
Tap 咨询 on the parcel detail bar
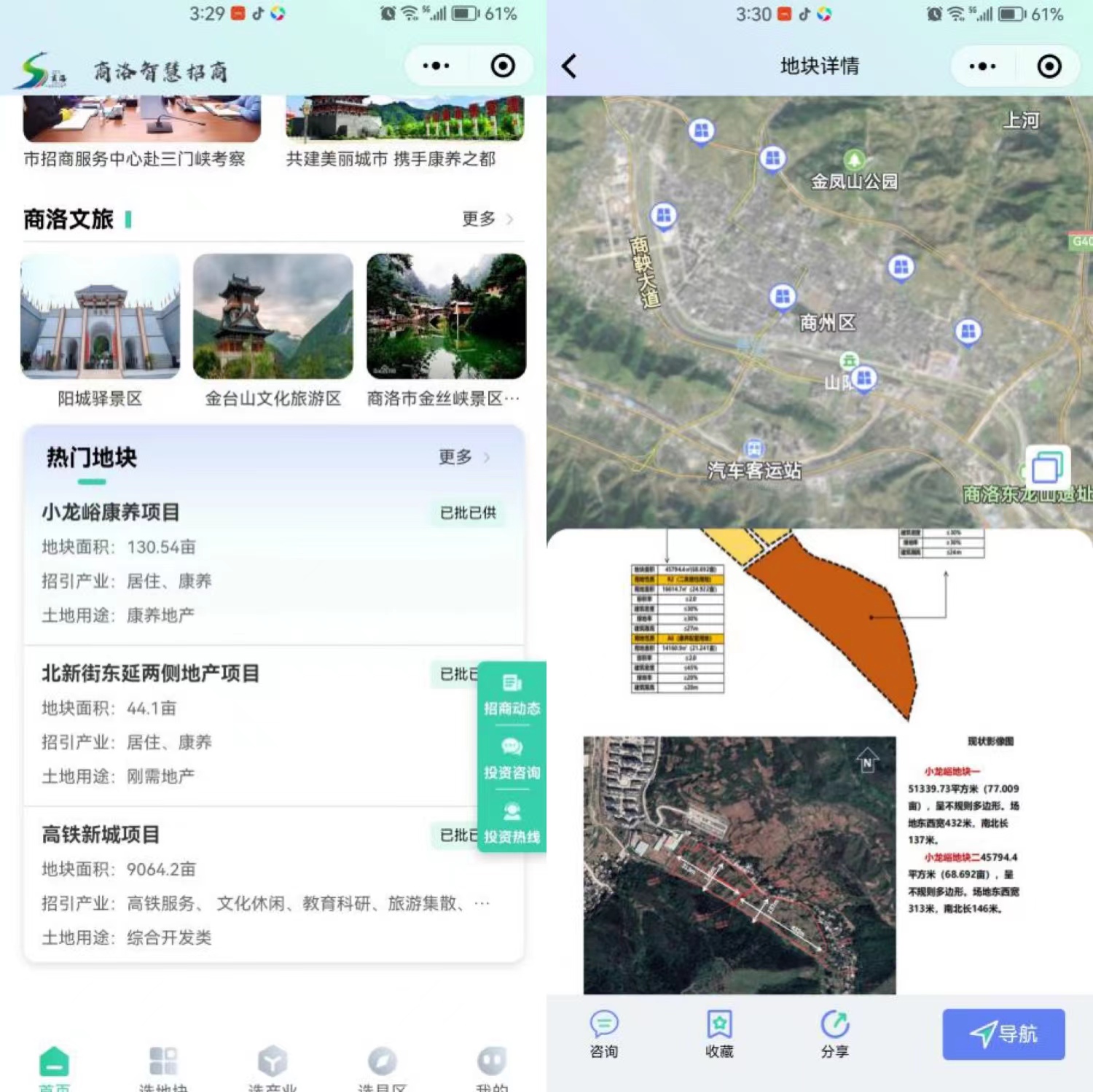tap(603, 1034)
